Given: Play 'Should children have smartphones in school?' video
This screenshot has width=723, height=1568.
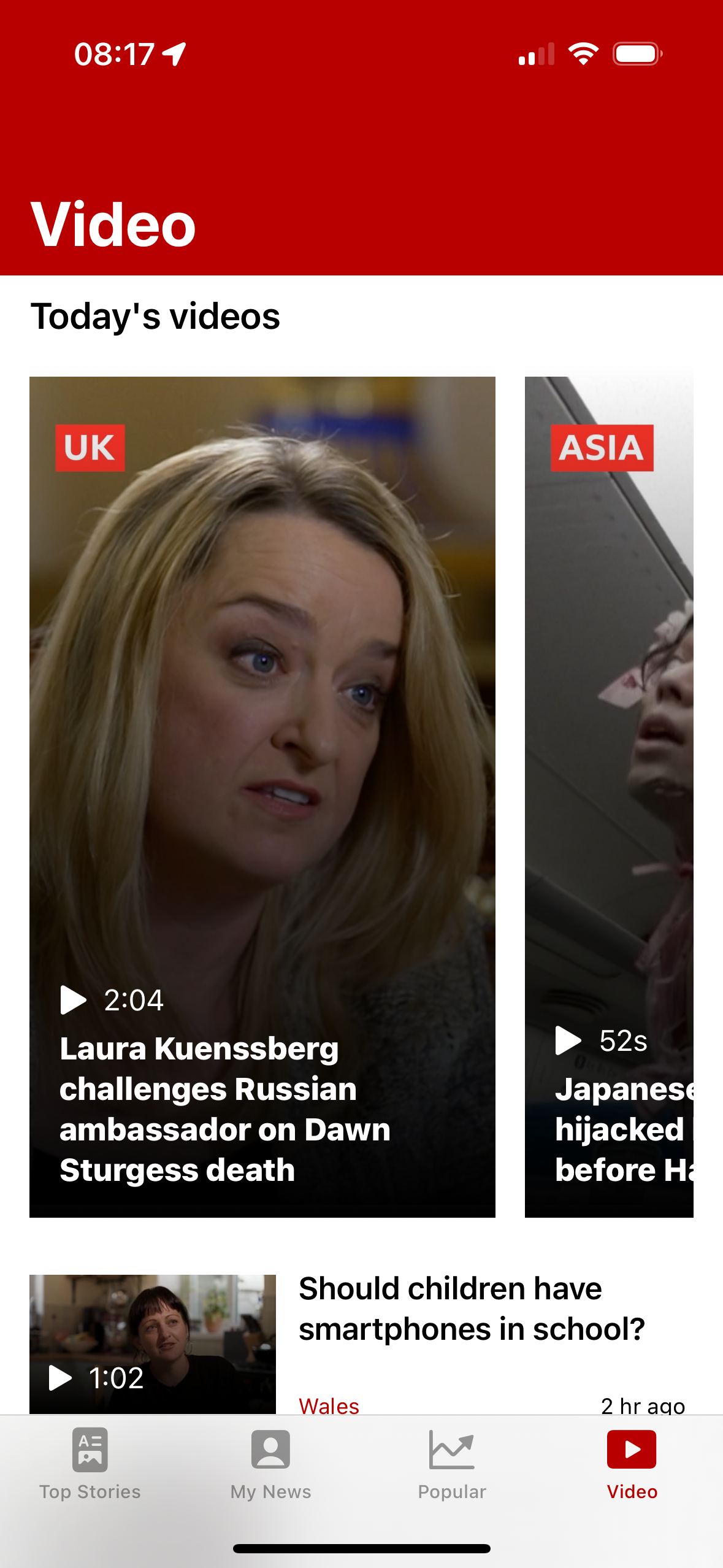Looking at the screenshot, I should pyautogui.click(x=152, y=1343).
